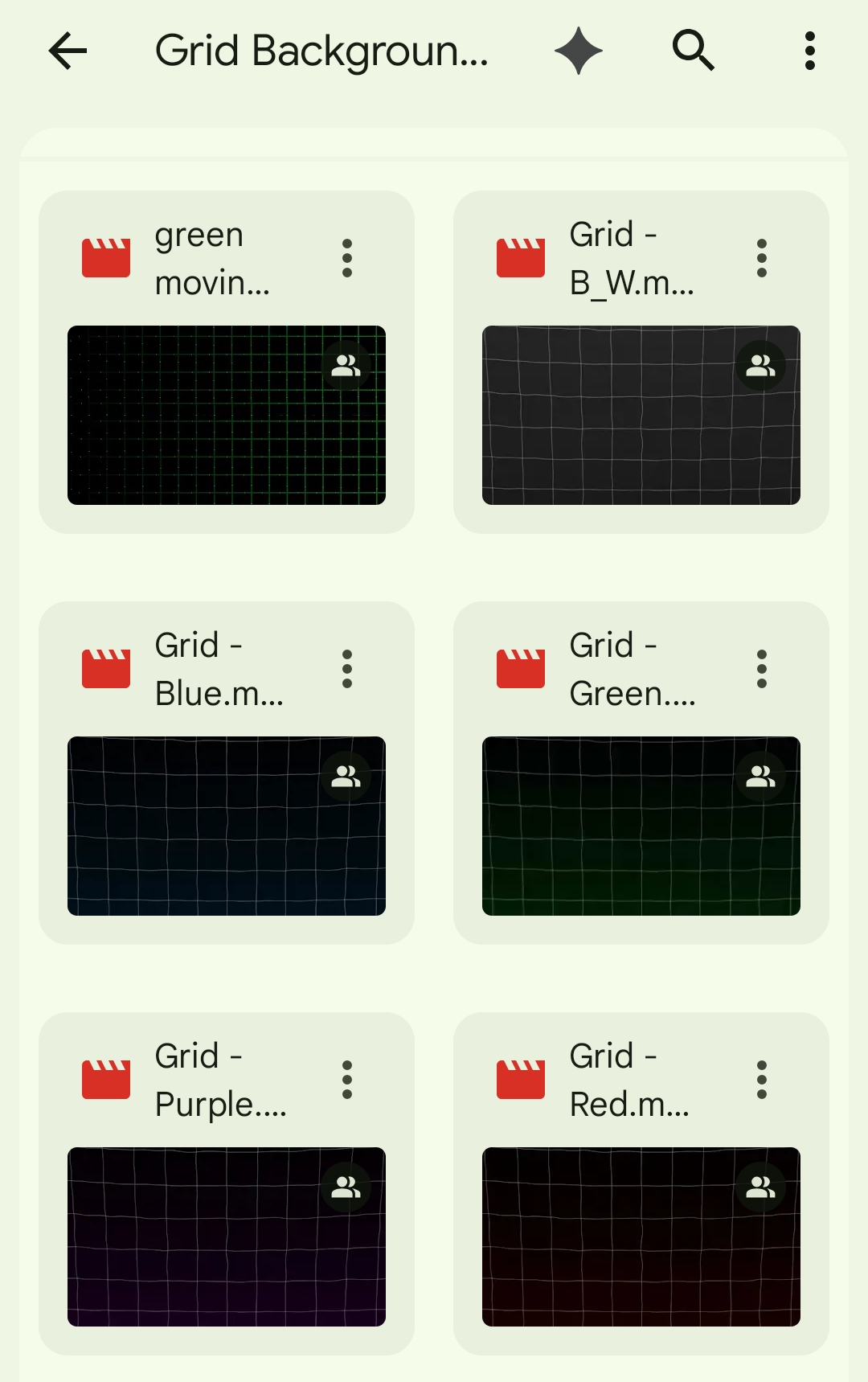Open the Grid - Blue video

(x=227, y=826)
